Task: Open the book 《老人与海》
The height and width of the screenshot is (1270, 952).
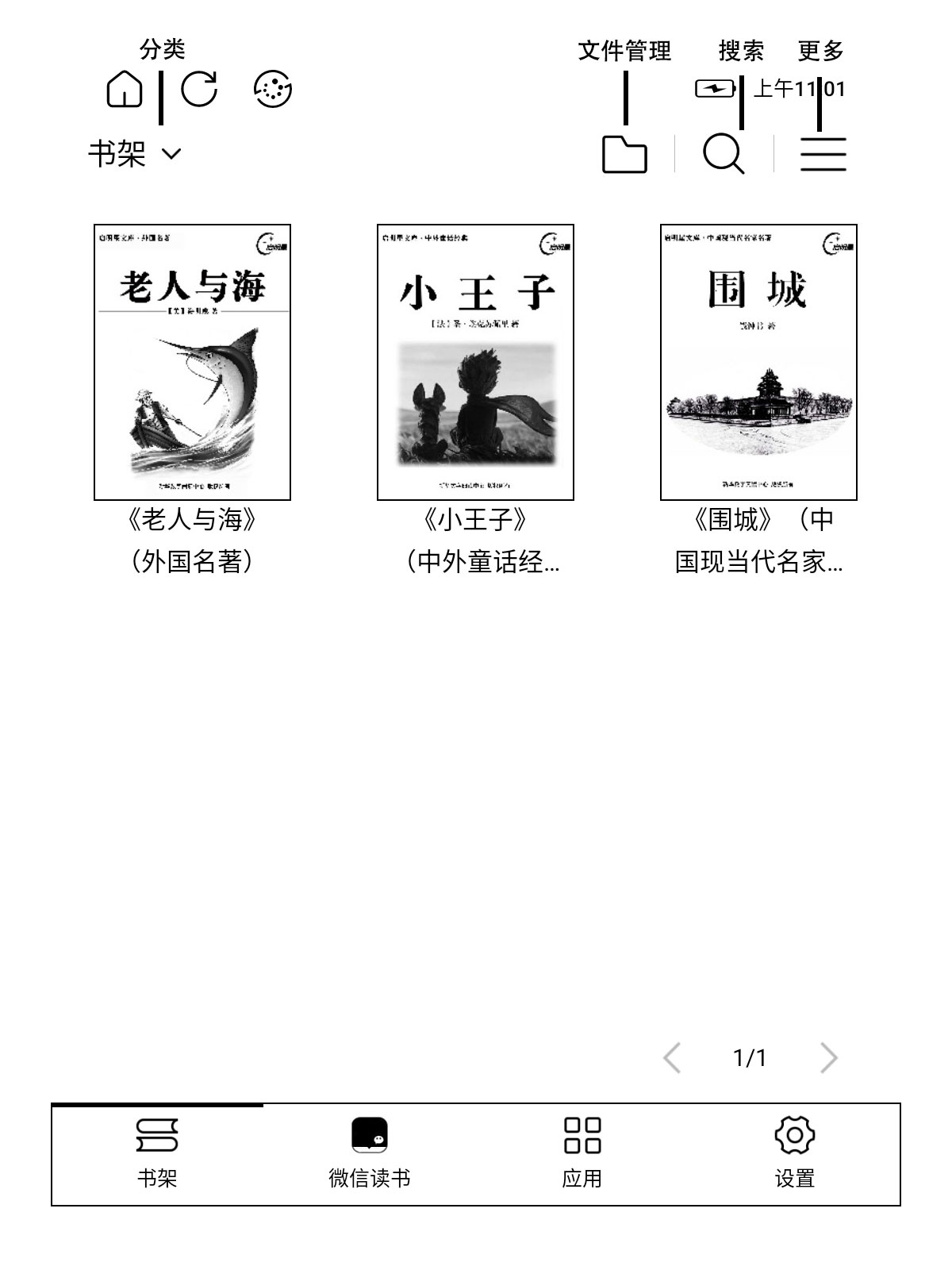Action: click(192, 362)
